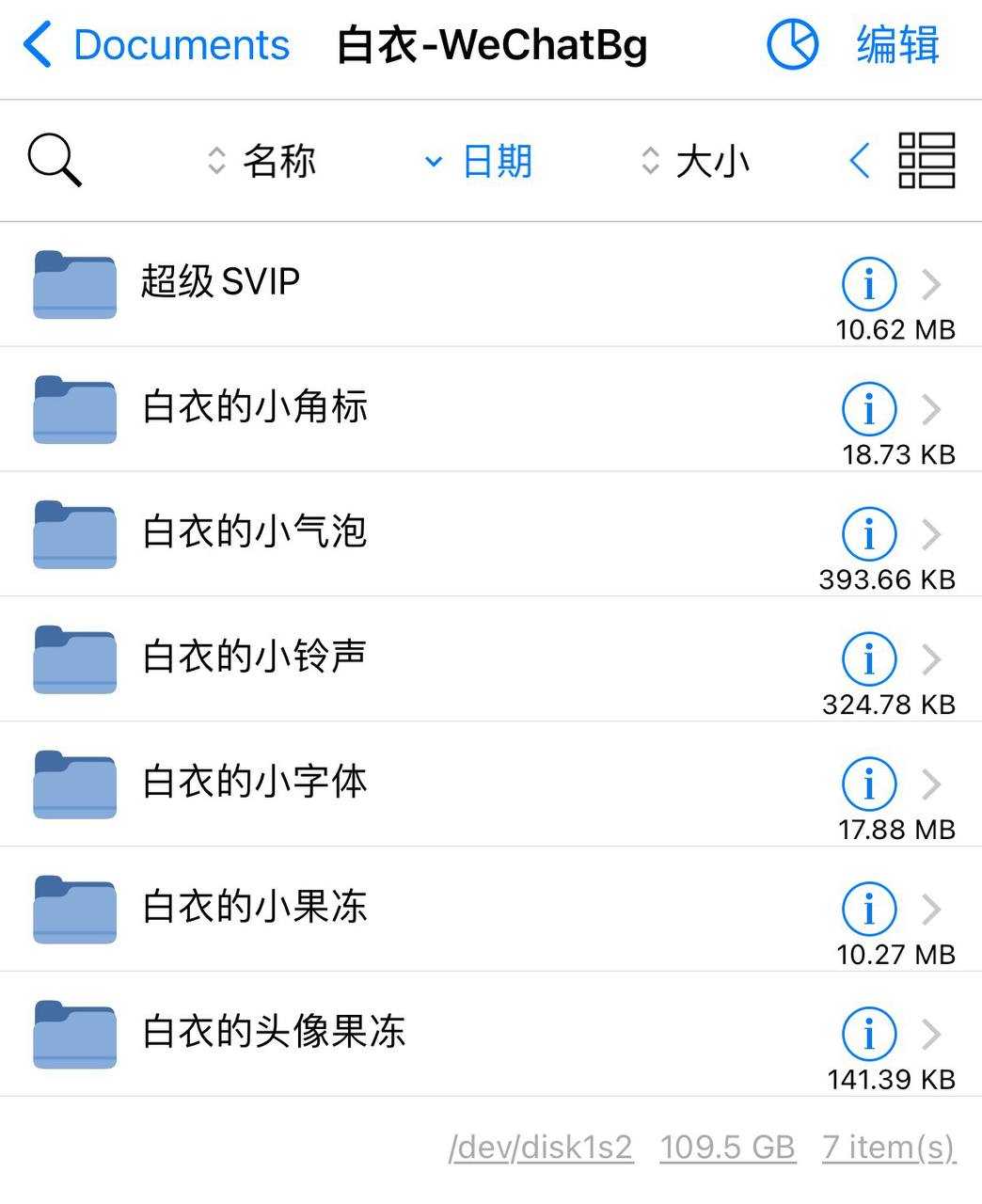Show info for 白衣的头像果冻
This screenshot has height=1204, width=982.
pos(868,1034)
